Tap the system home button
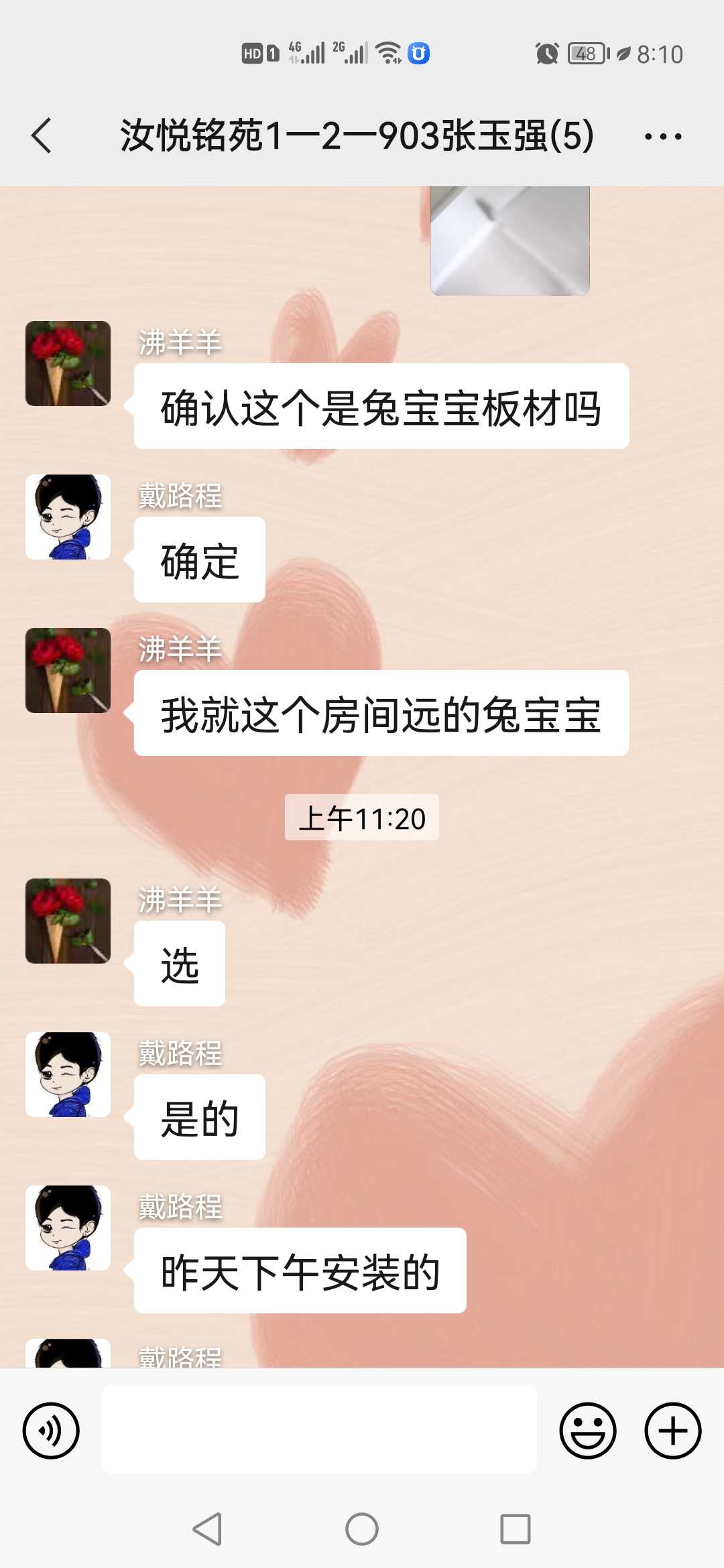This screenshot has width=724, height=1568. point(362,1529)
